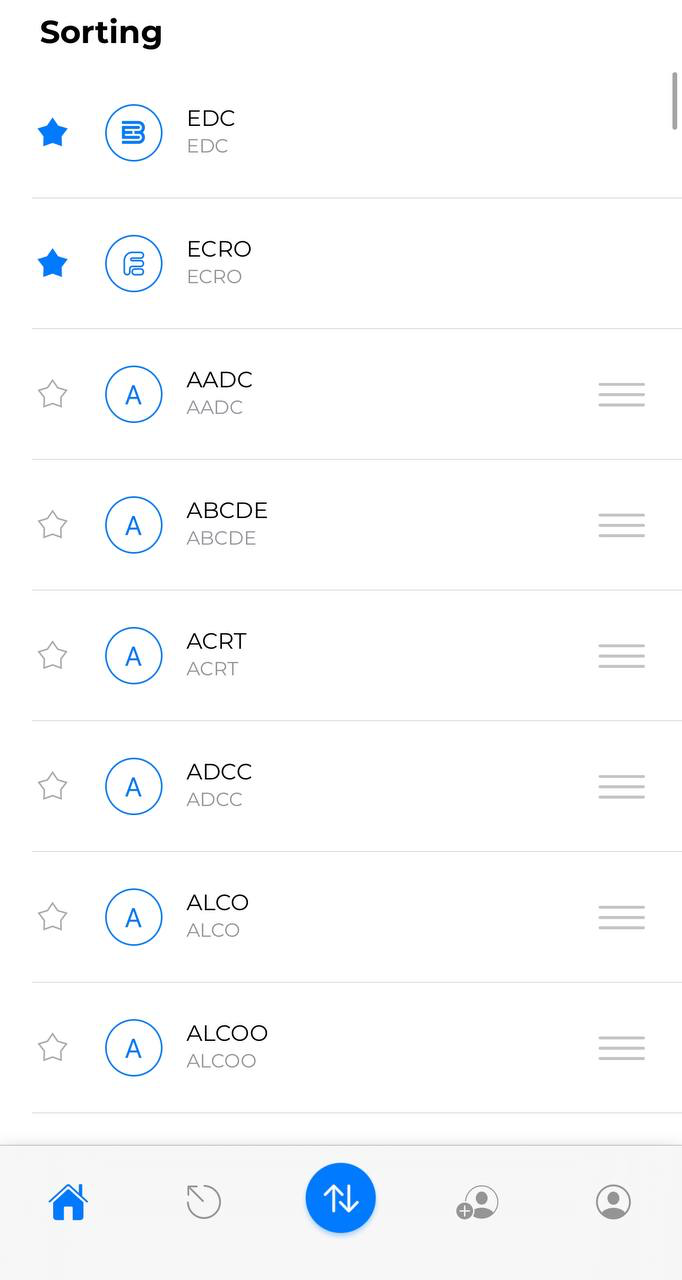
Task: Star the AADC entry
Action: [x=52, y=394]
